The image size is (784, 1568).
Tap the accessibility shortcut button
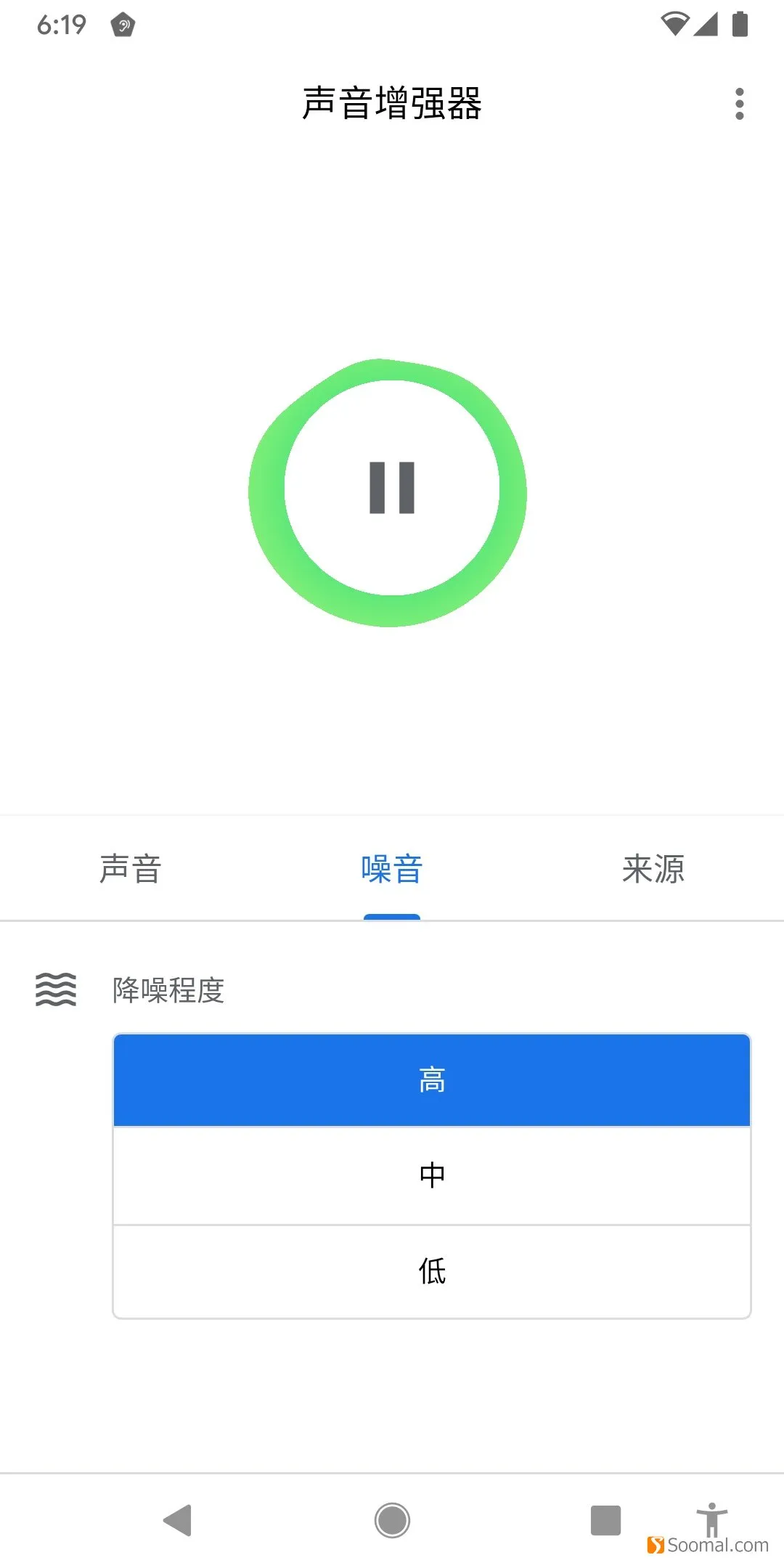coord(712,1520)
